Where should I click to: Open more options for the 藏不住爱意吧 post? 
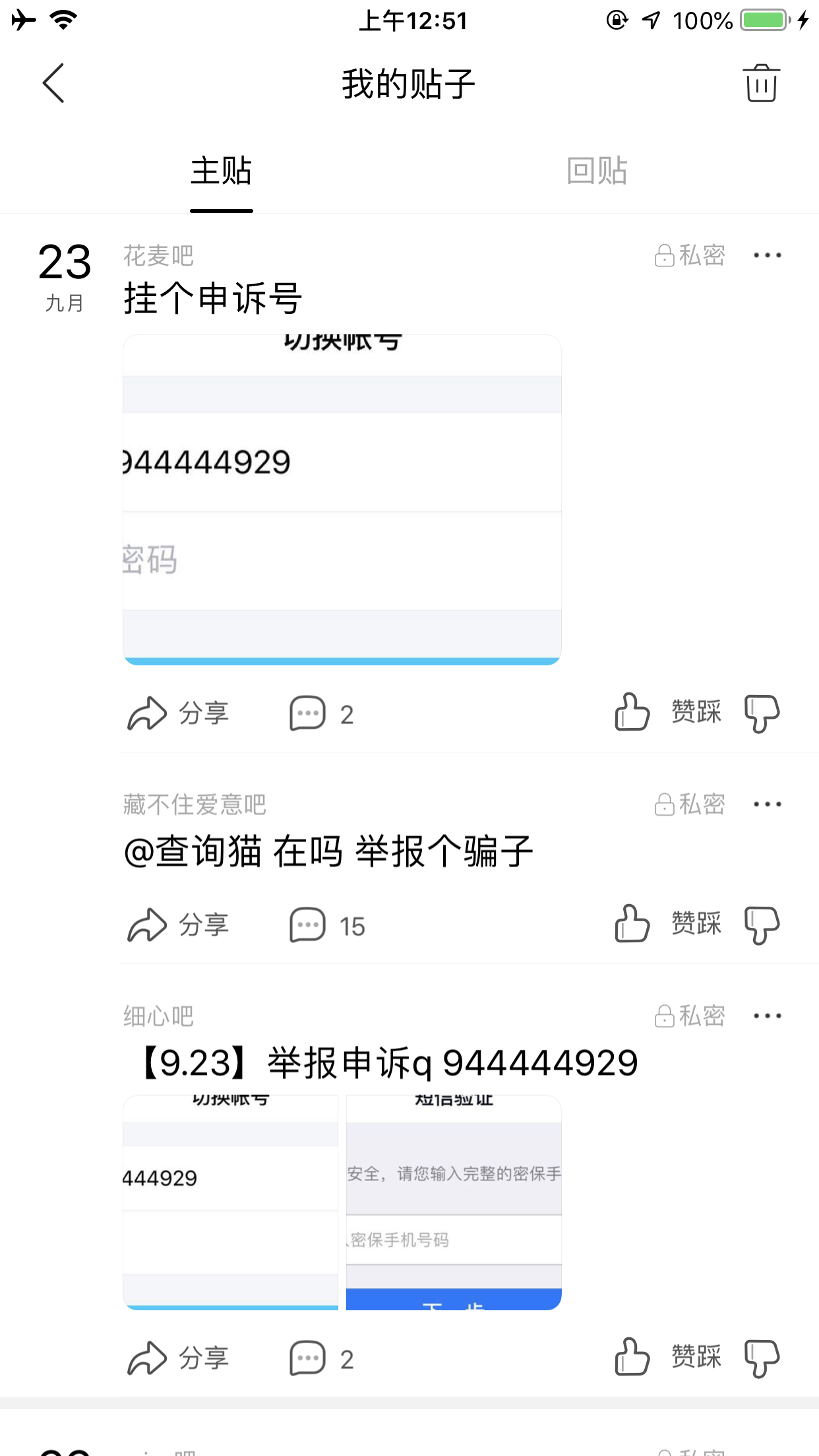[x=768, y=804]
